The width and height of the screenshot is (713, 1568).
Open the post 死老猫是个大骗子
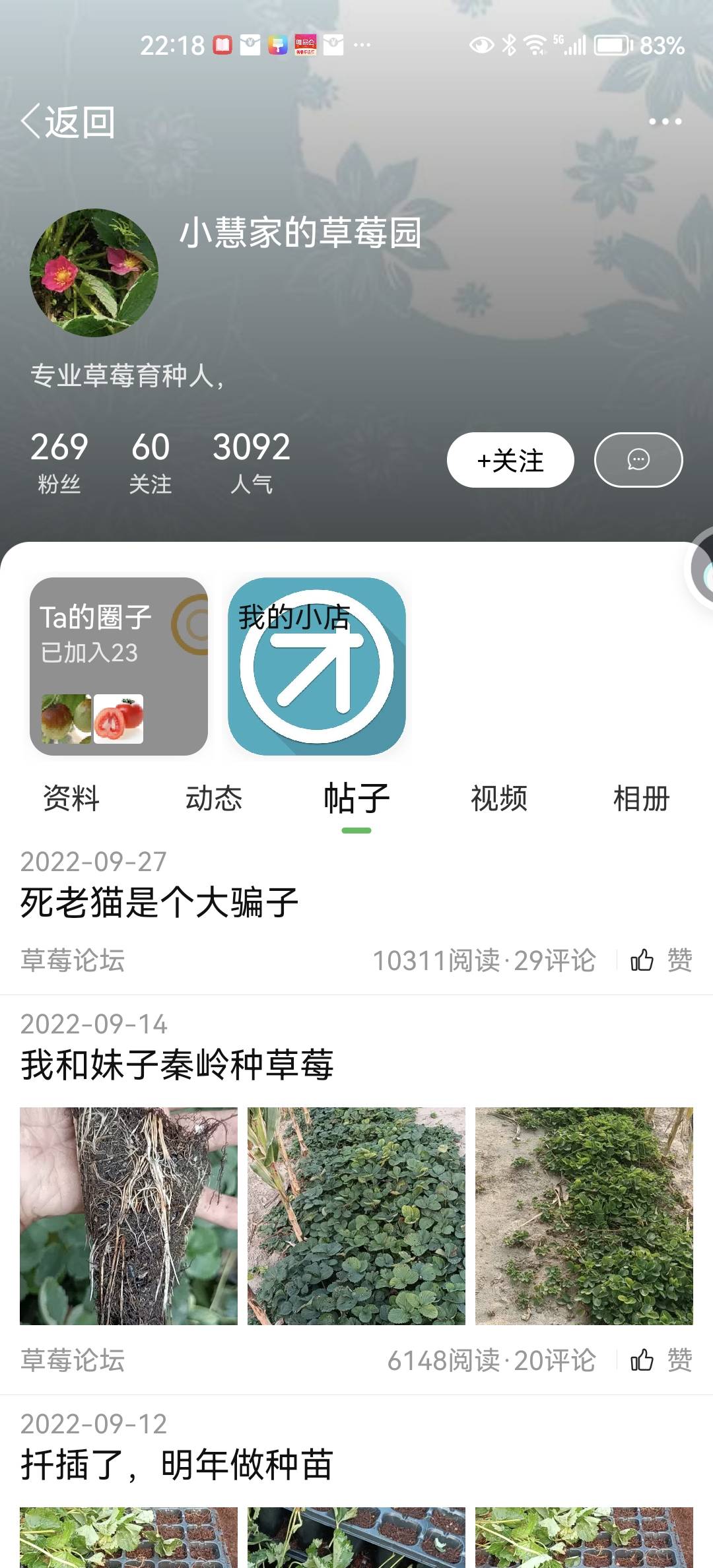tap(160, 903)
